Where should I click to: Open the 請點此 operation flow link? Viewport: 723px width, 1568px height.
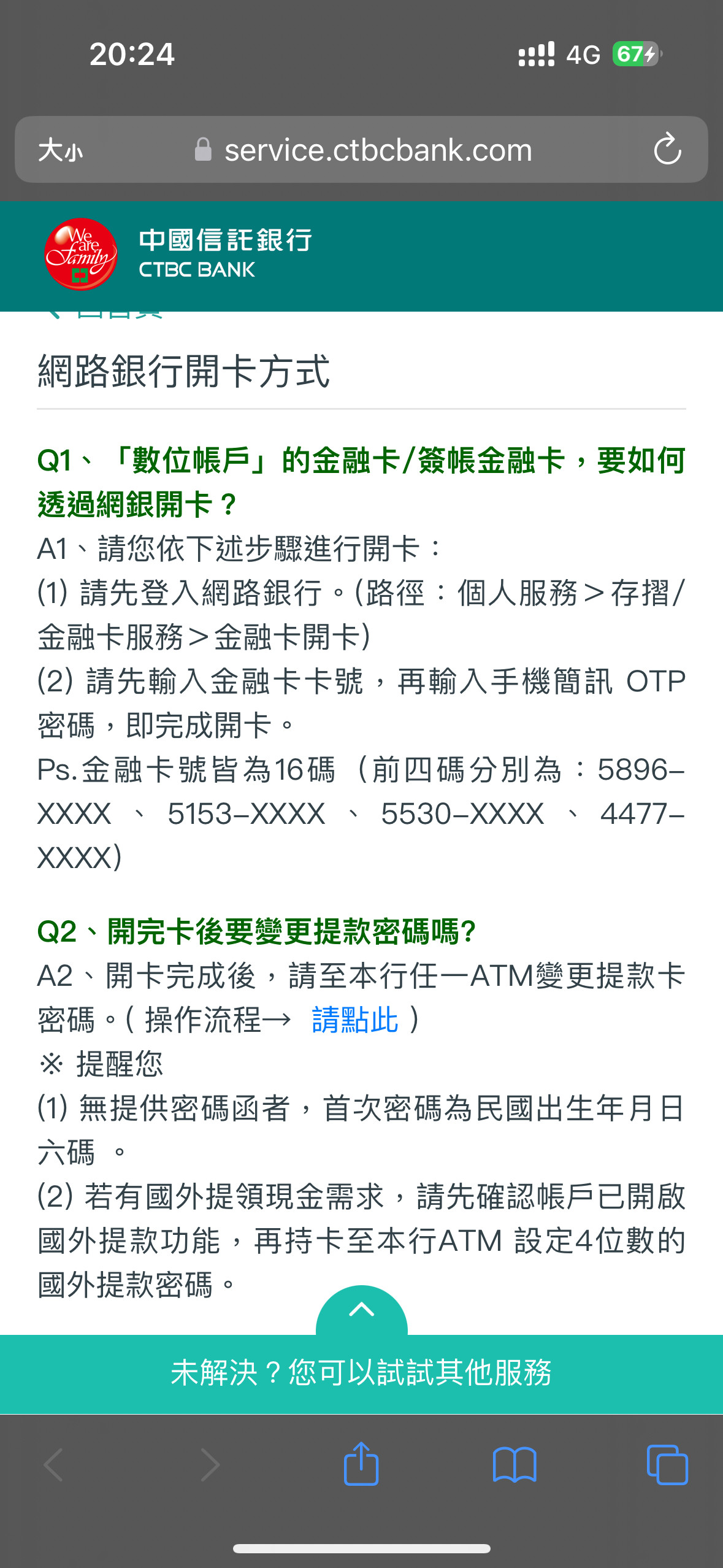(355, 1021)
